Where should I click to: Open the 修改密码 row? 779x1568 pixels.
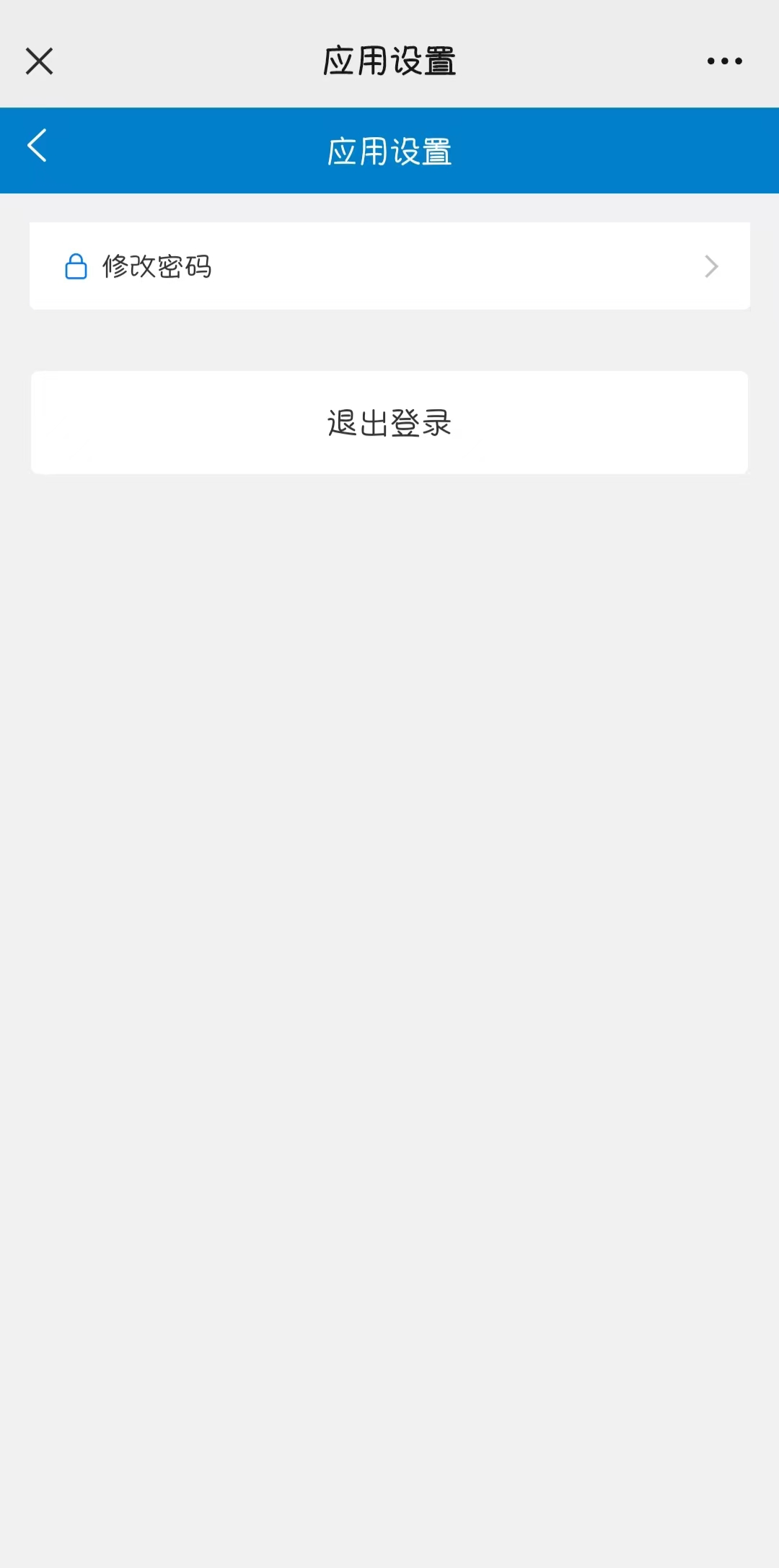389,266
